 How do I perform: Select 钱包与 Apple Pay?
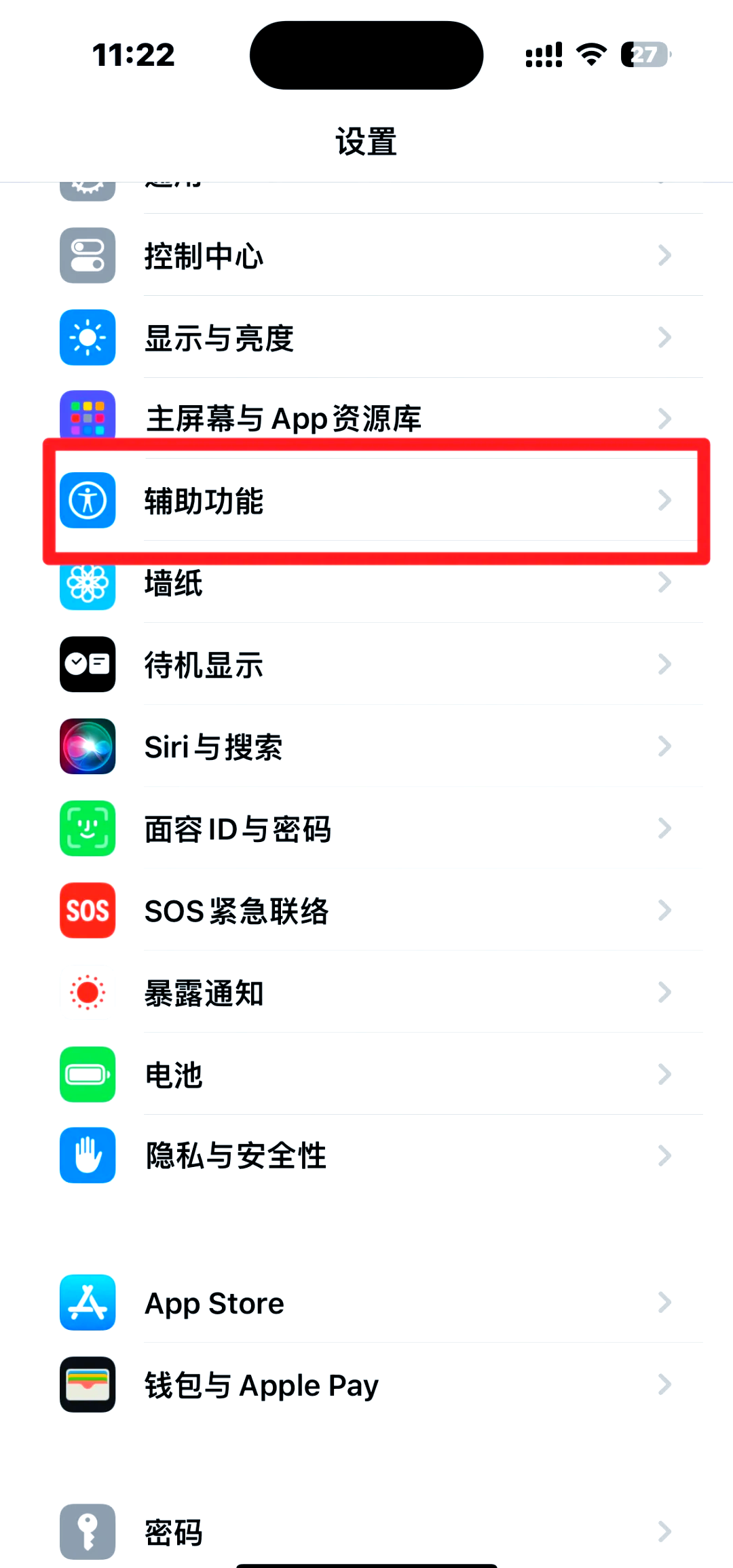[x=366, y=1385]
